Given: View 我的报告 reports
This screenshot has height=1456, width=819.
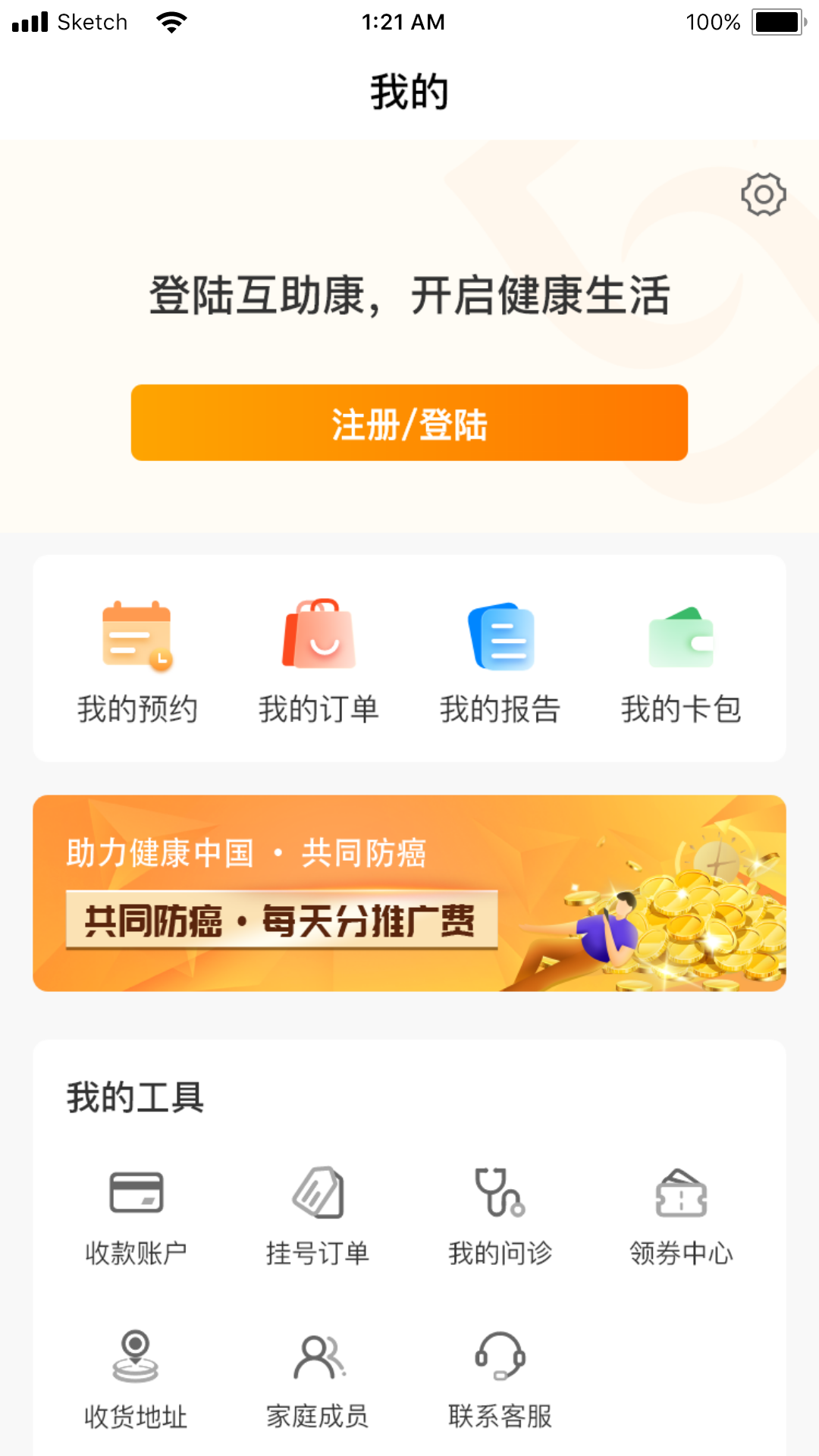Looking at the screenshot, I should tap(500, 660).
